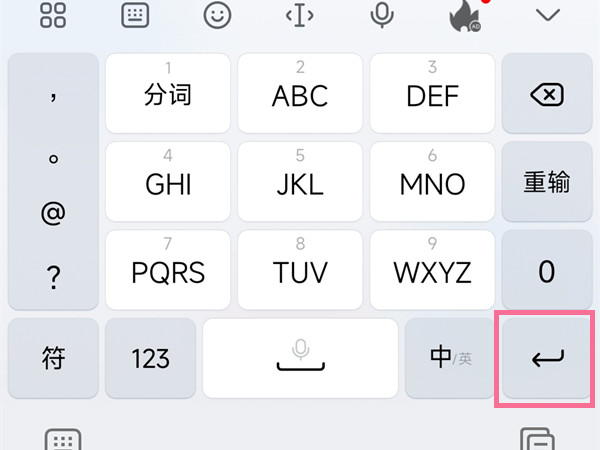The height and width of the screenshot is (450, 600).
Task: Open the four-squares keyboard menu icon
Action: 53,15
